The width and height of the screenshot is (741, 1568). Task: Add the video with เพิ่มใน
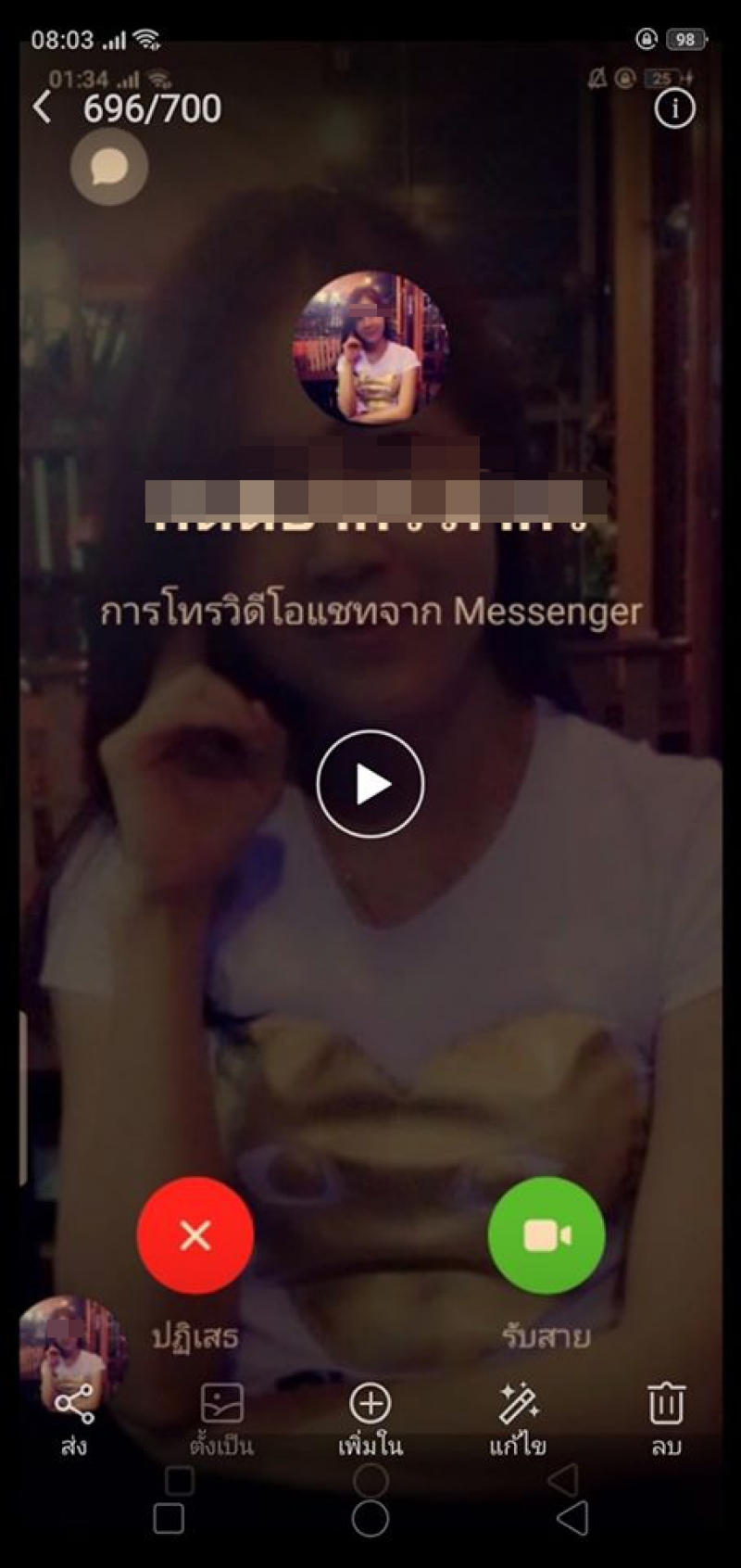click(x=370, y=1418)
